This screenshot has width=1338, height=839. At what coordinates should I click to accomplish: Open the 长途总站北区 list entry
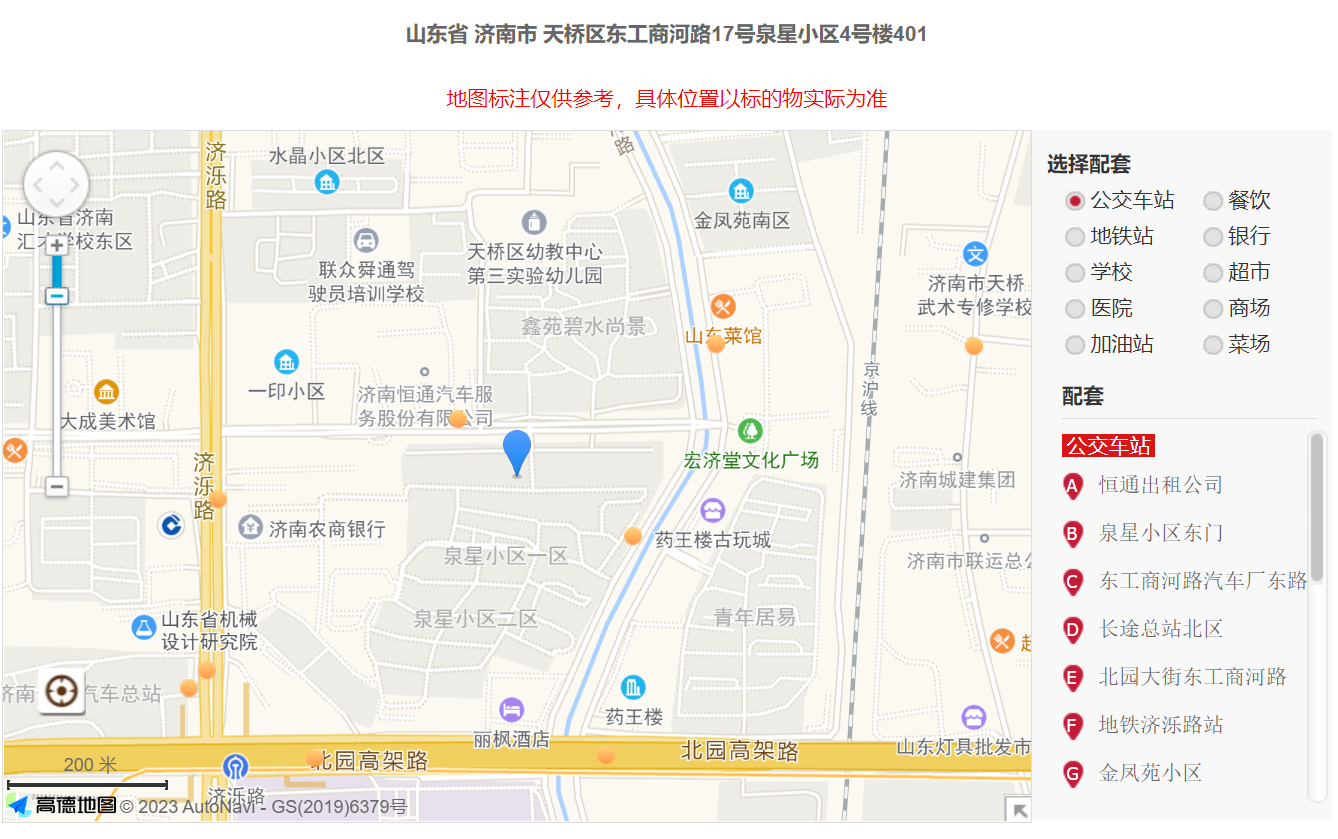[x=1160, y=629]
